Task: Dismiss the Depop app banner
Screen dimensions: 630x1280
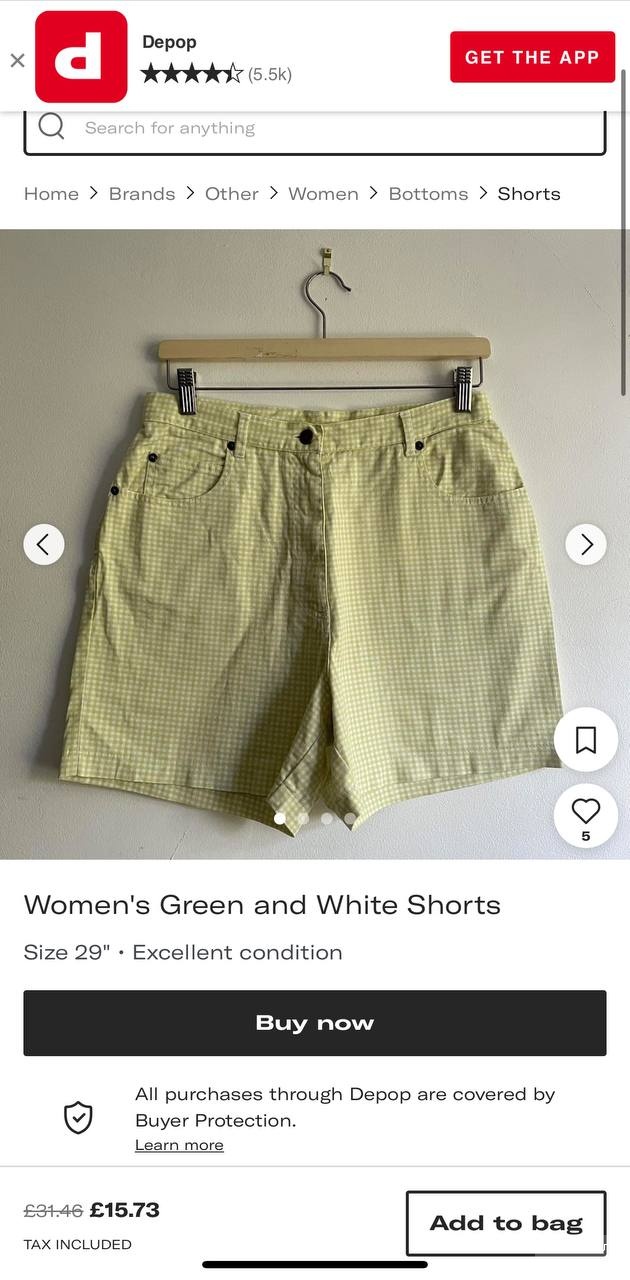Action: [x=17, y=60]
